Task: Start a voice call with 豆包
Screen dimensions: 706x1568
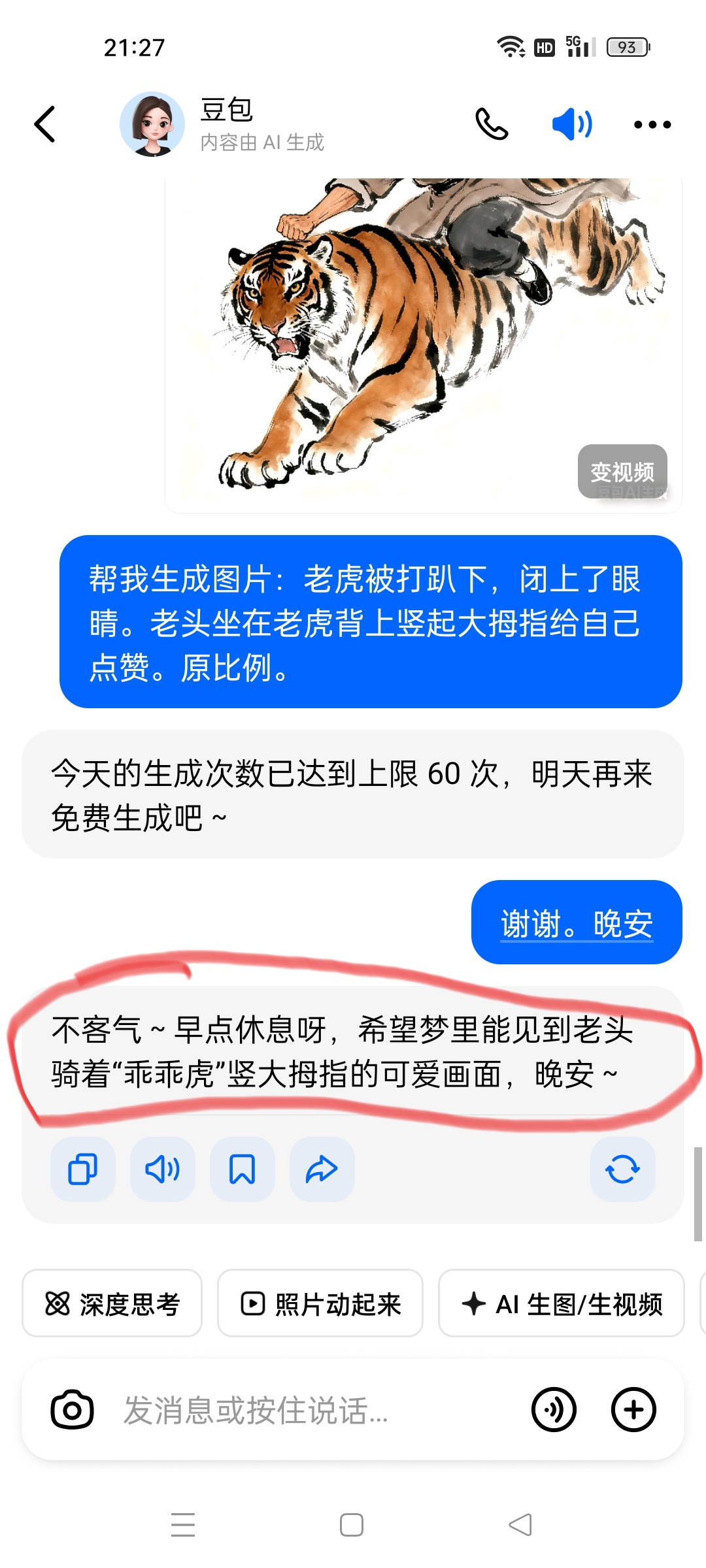Action: pos(492,124)
